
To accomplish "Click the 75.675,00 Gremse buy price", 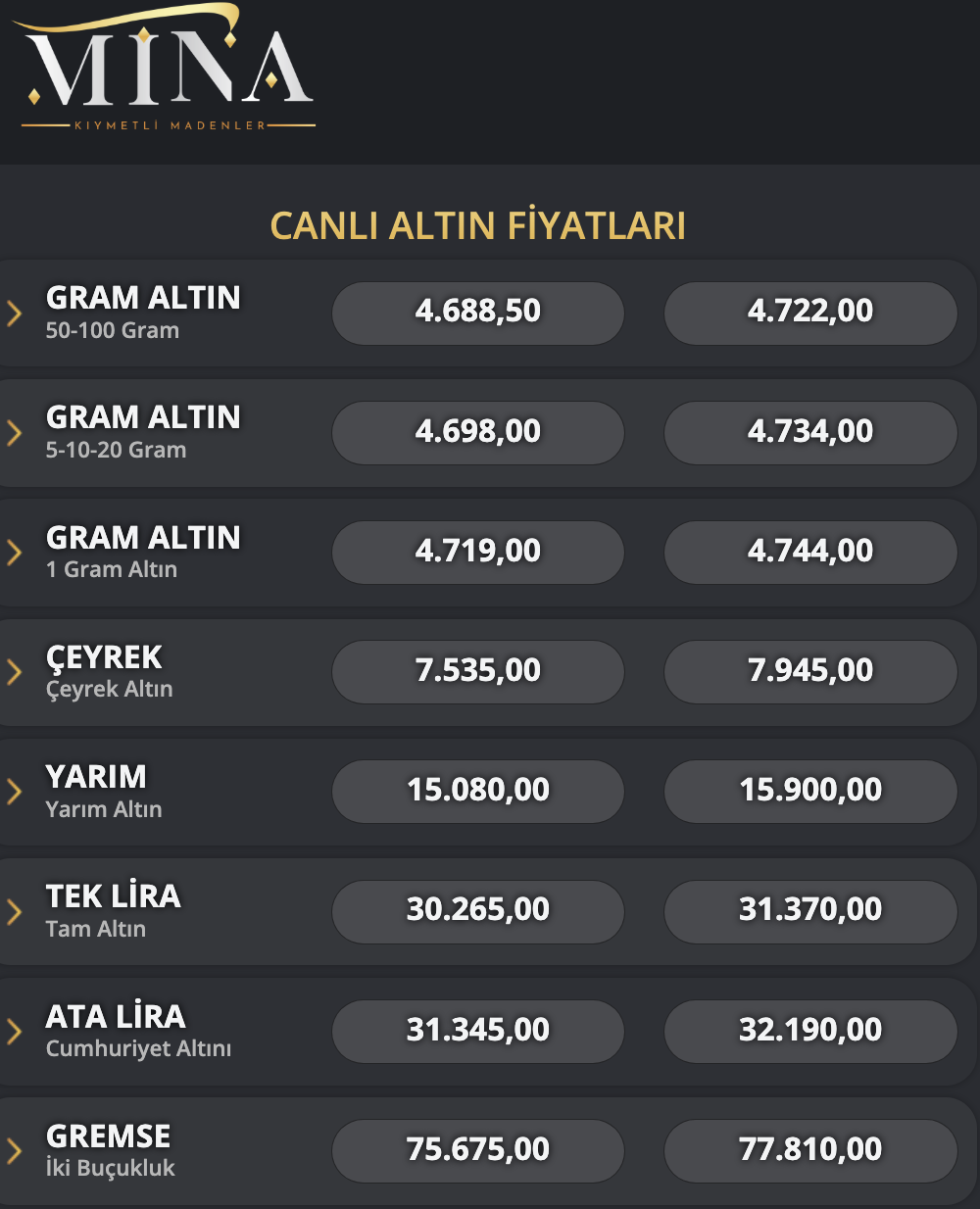I will (478, 1151).
